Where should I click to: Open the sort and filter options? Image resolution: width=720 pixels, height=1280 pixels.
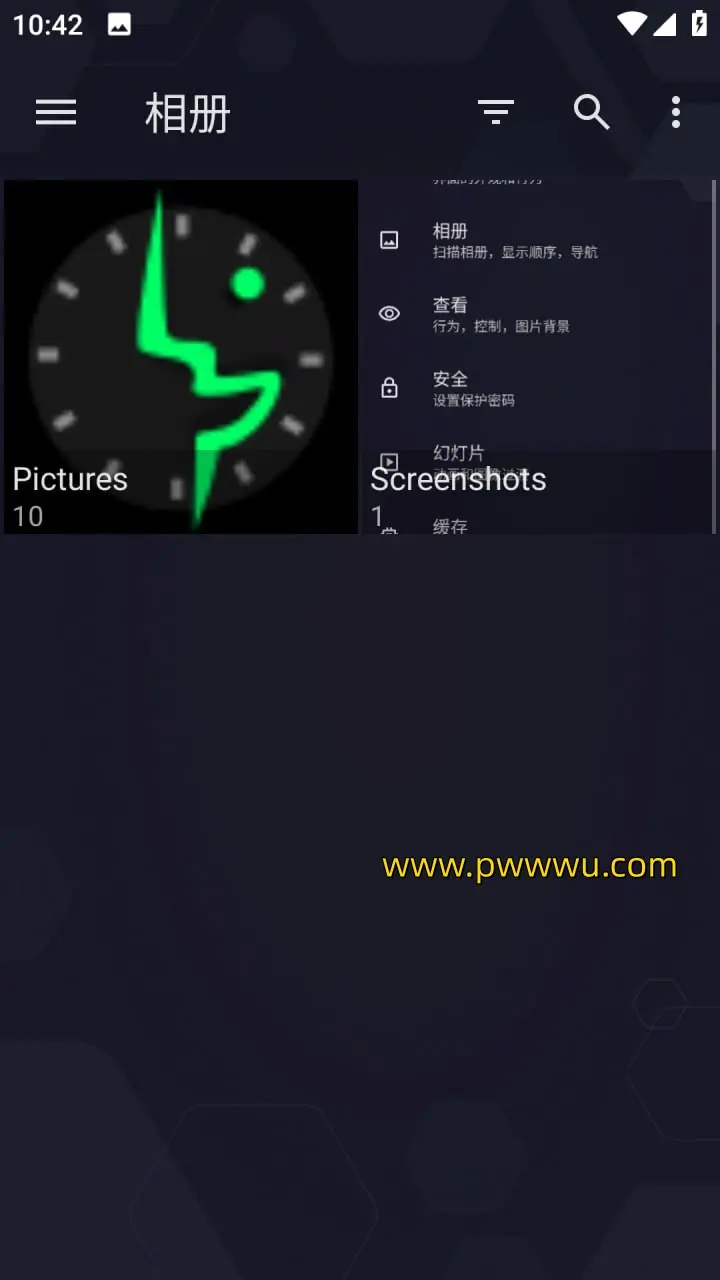click(495, 113)
